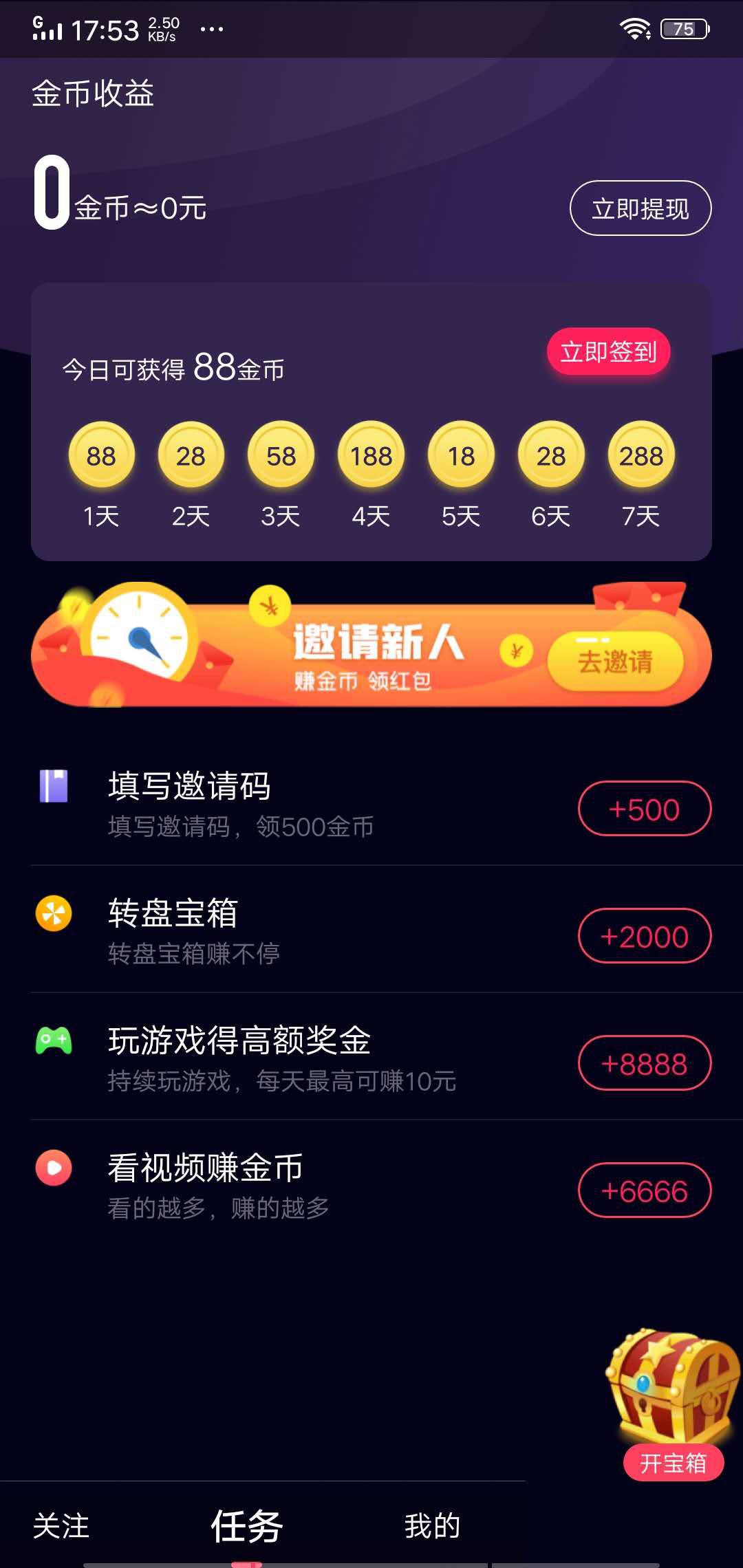
Task: Click the 立即提现 withdraw button
Action: tap(641, 207)
